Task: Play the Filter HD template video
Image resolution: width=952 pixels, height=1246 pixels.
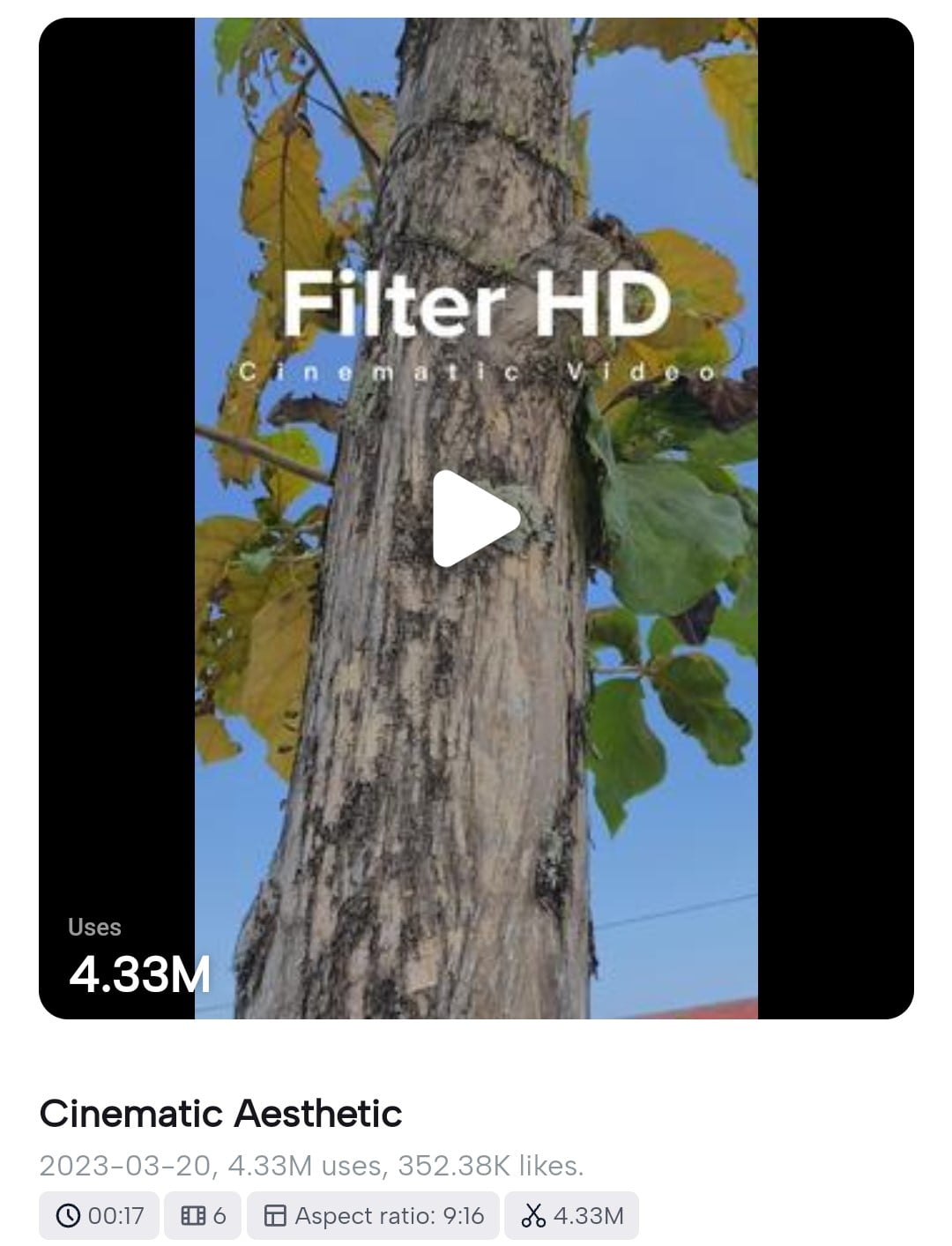Action: tap(475, 519)
